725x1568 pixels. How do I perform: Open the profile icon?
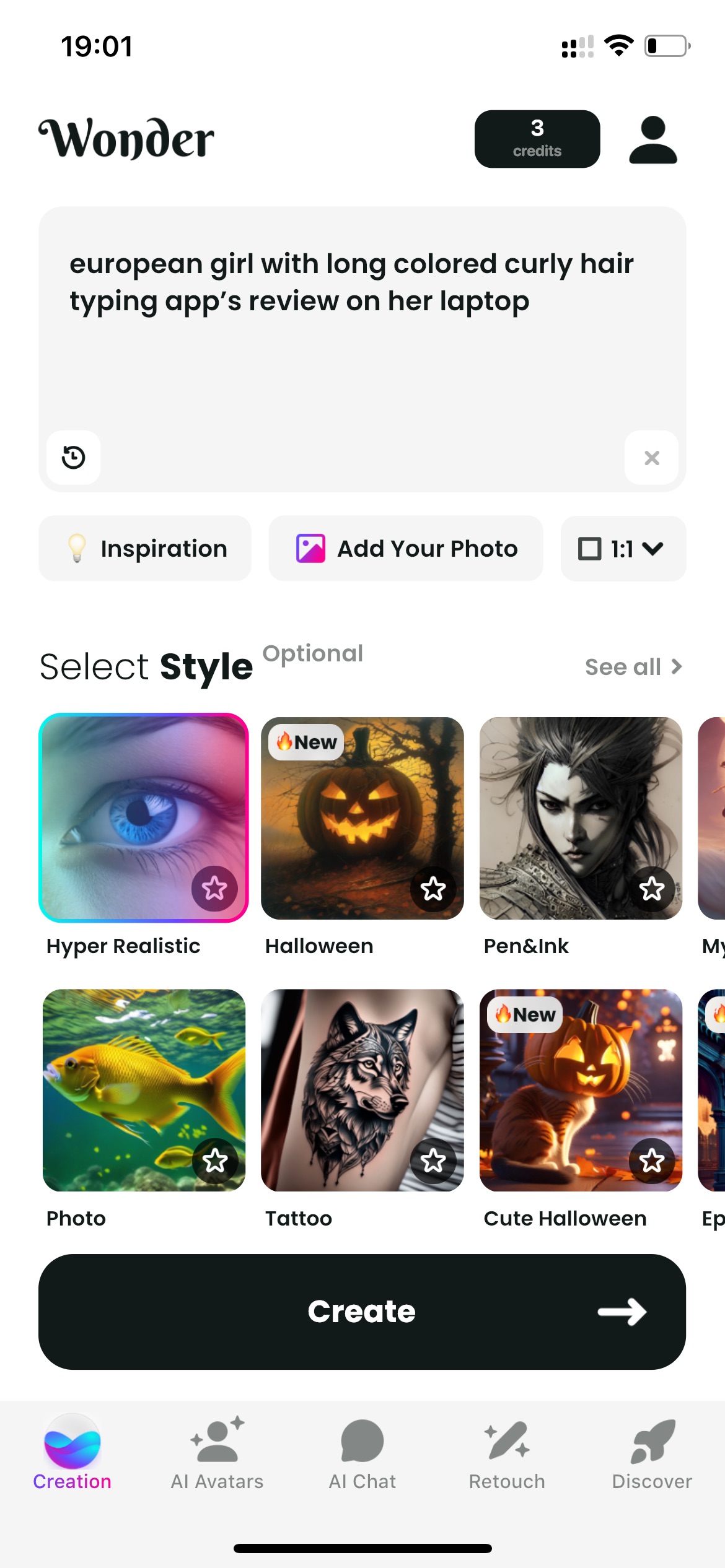(x=653, y=139)
